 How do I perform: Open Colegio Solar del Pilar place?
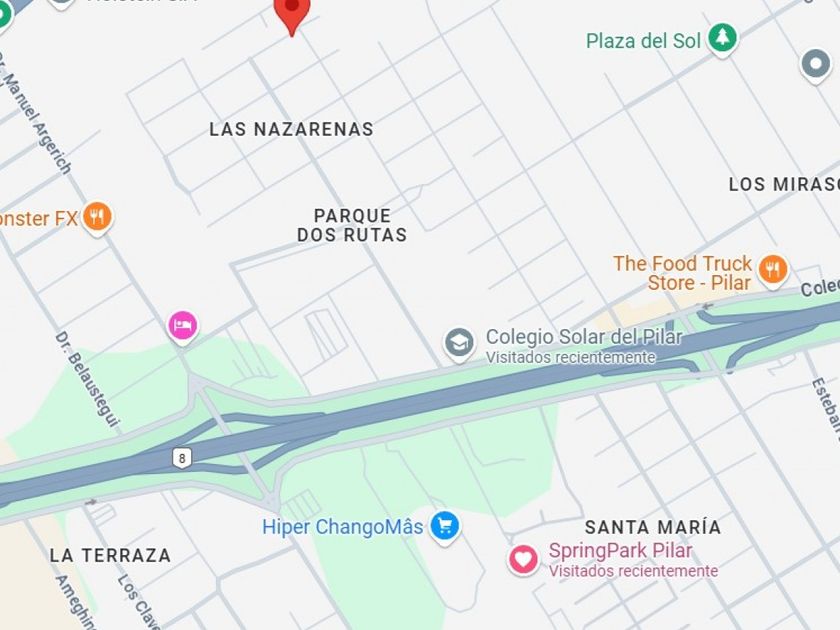pyautogui.click(x=459, y=343)
